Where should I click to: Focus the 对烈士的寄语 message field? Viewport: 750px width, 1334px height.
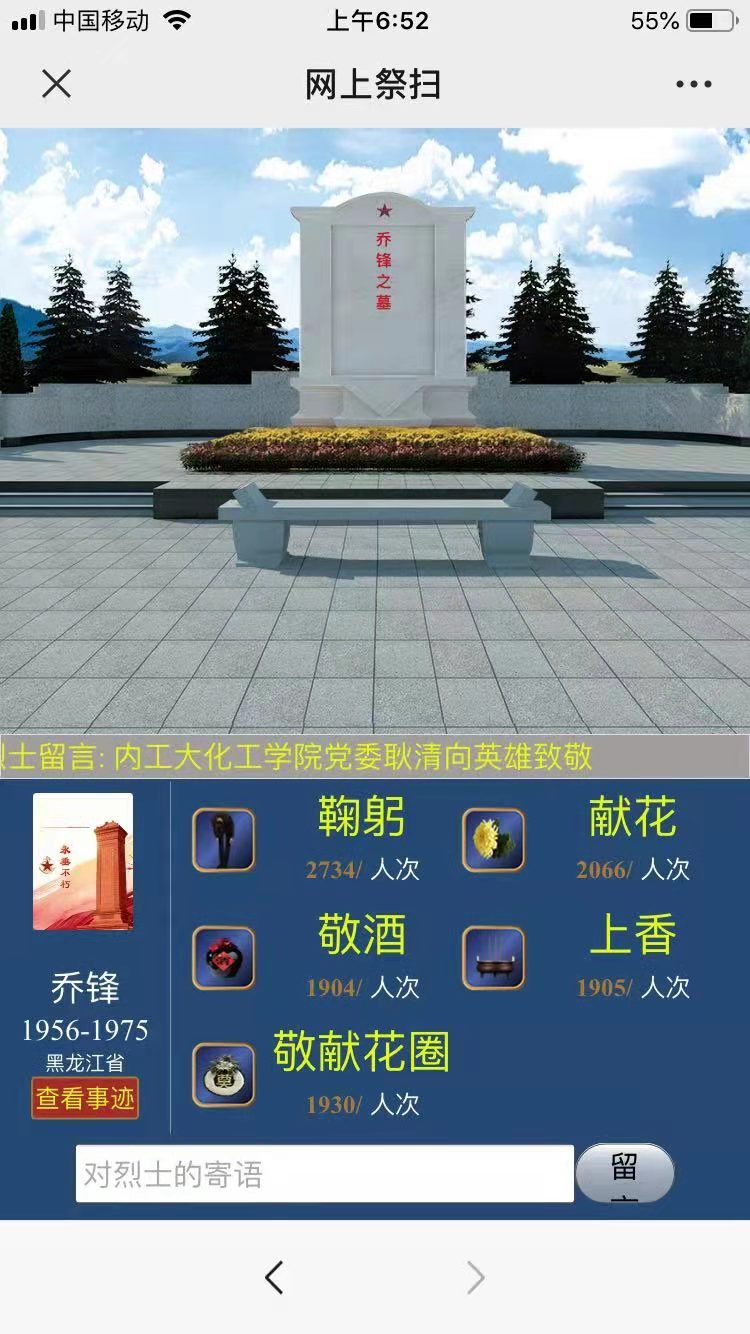pos(325,1174)
